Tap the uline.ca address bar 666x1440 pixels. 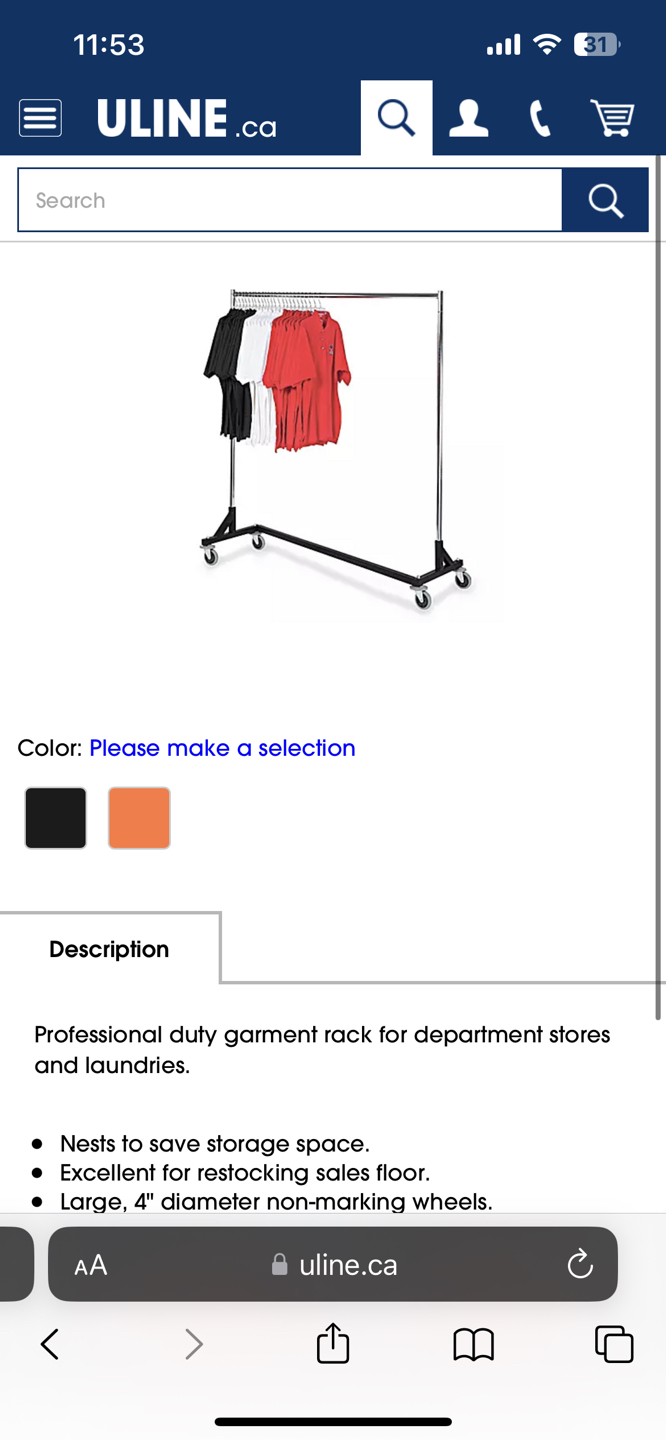point(335,1265)
